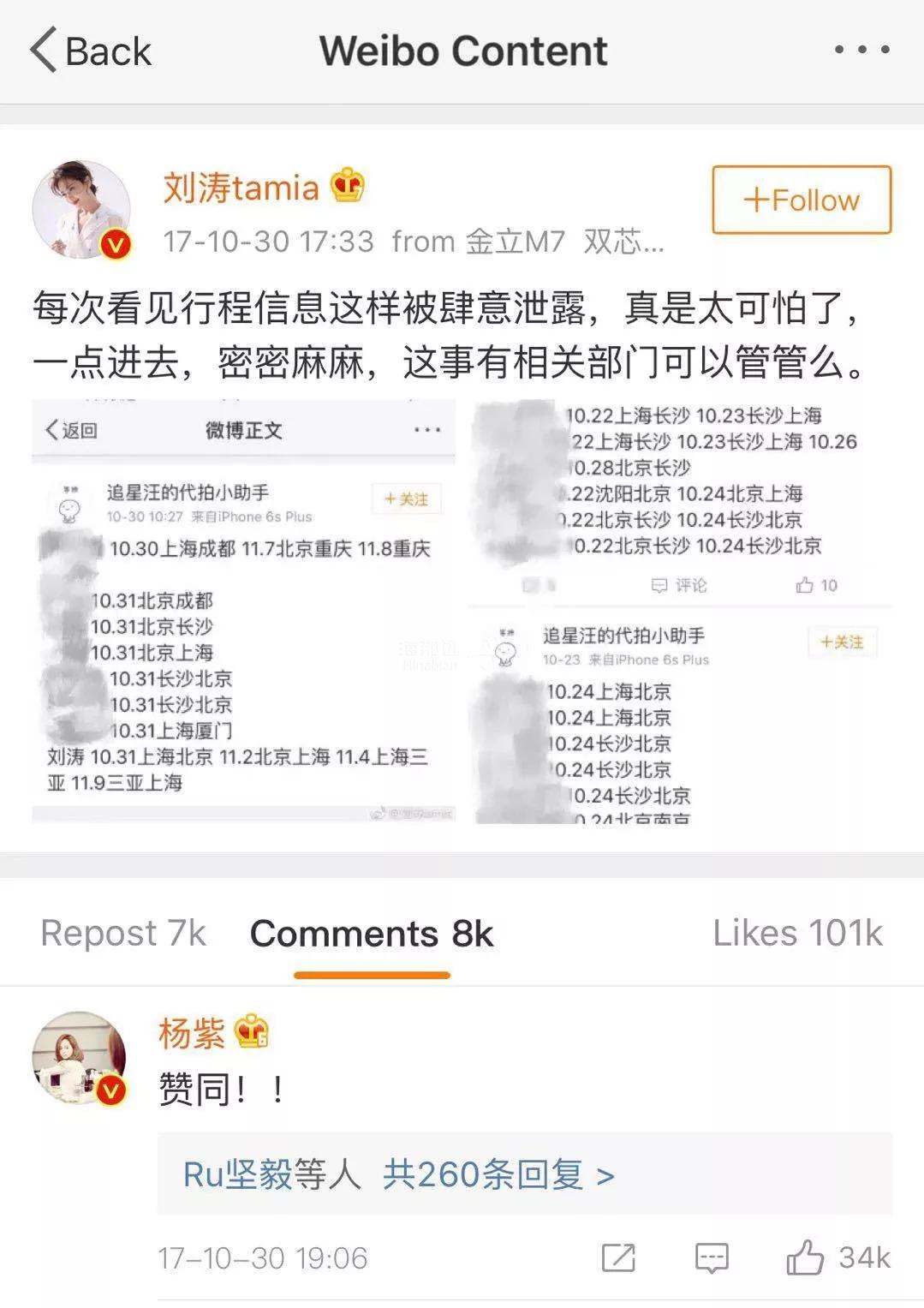Reply to 杨紫's comment
This screenshot has height=1308, width=924.
[x=711, y=1257]
